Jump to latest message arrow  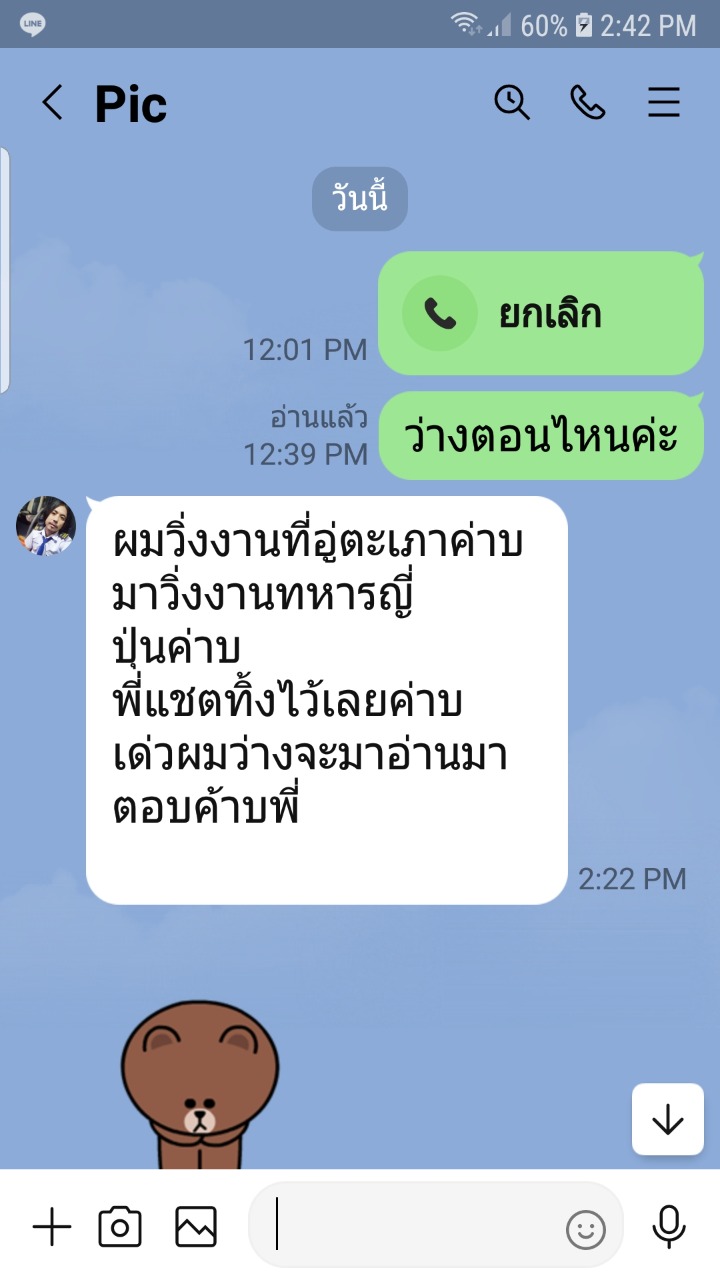point(667,1120)
